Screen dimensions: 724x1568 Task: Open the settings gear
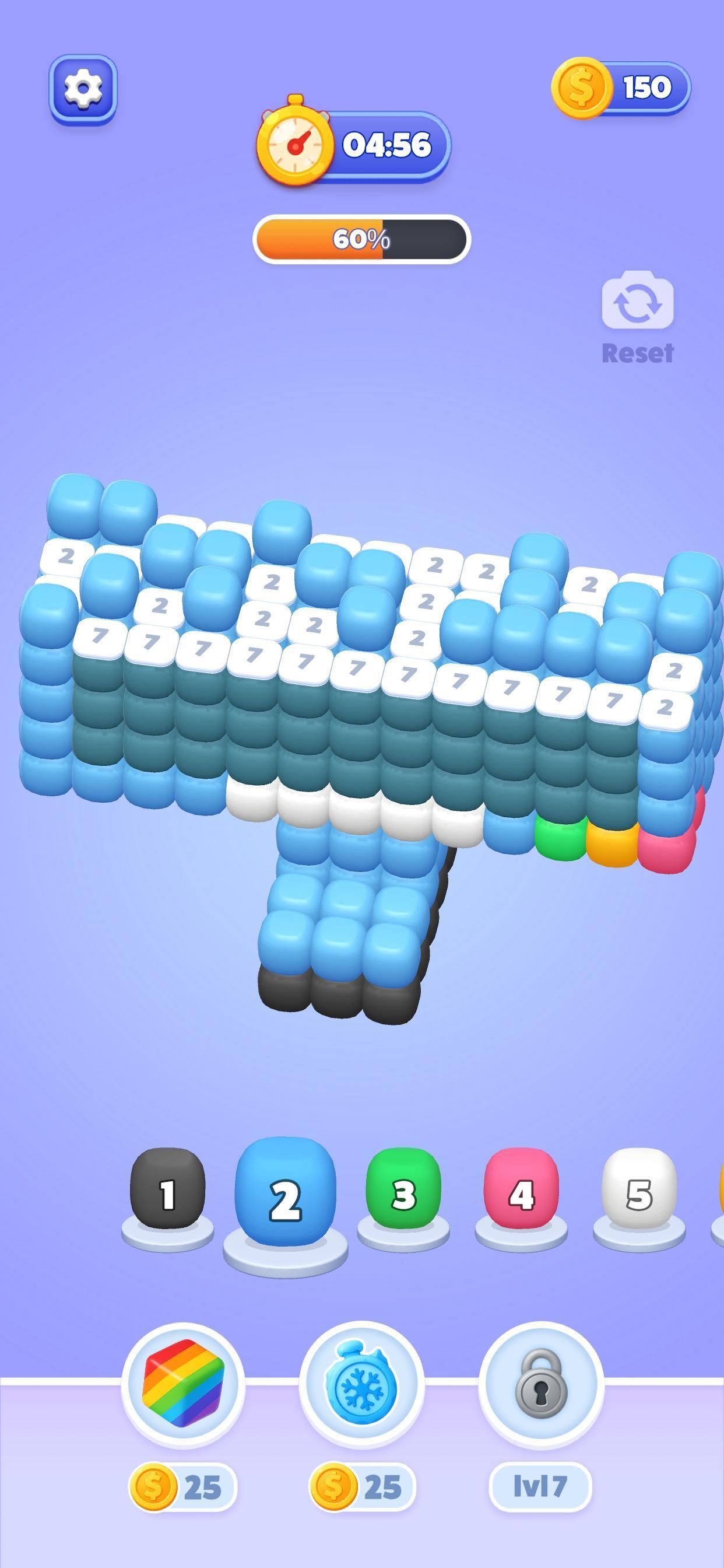pos(83,89)
